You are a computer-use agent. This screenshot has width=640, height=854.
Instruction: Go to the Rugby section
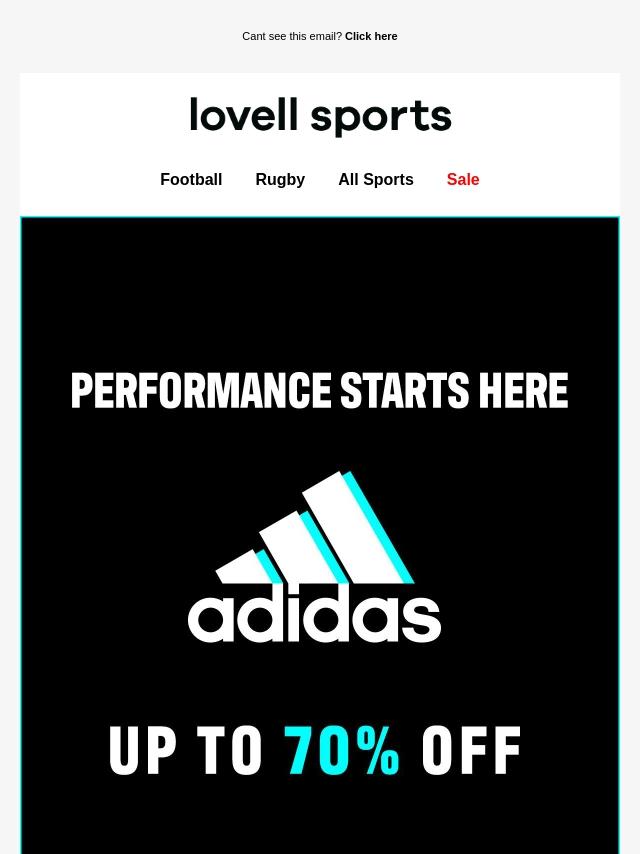(x=280, y=180)
